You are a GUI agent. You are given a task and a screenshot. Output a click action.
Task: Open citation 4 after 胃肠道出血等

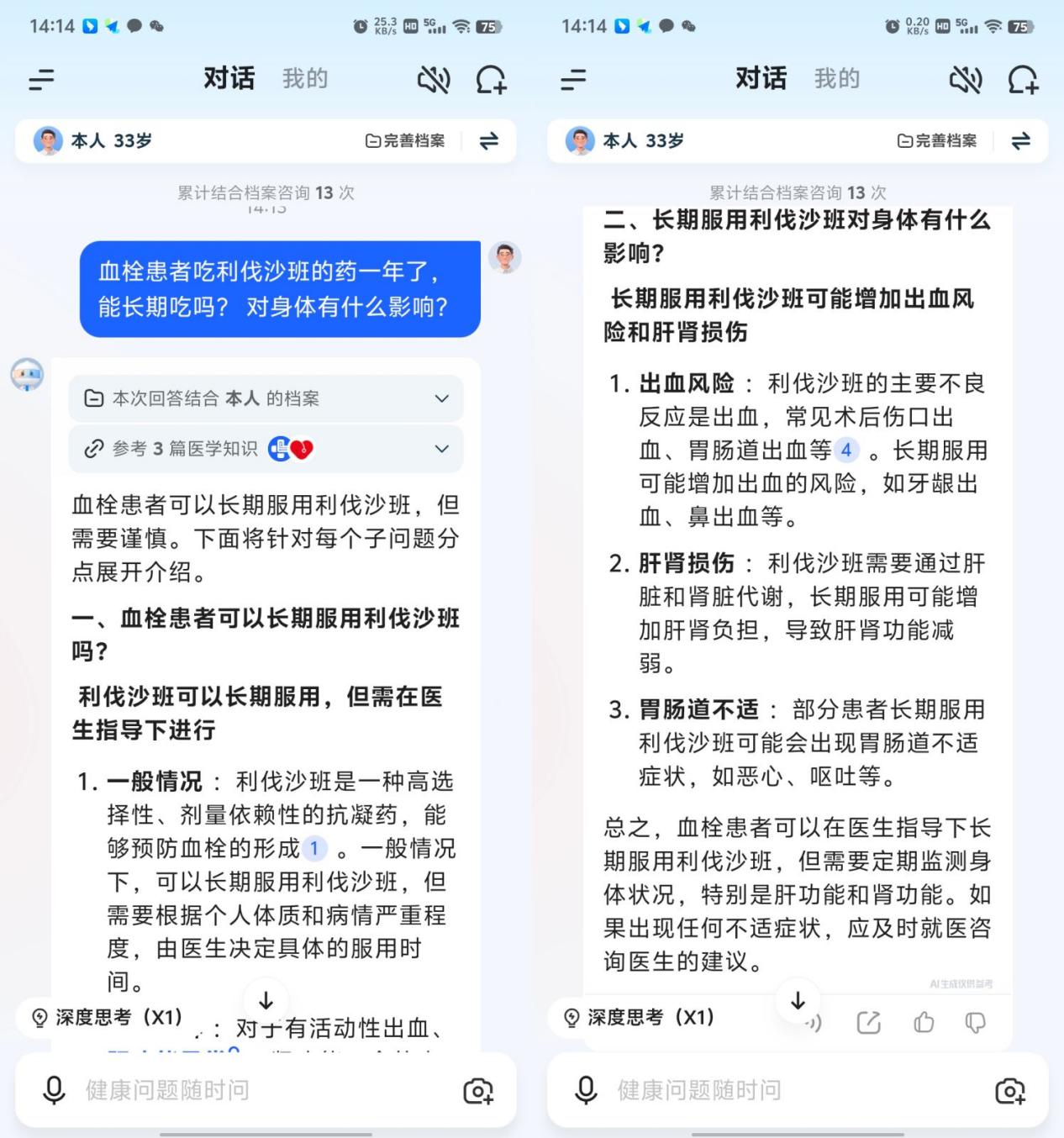point(846,450)
